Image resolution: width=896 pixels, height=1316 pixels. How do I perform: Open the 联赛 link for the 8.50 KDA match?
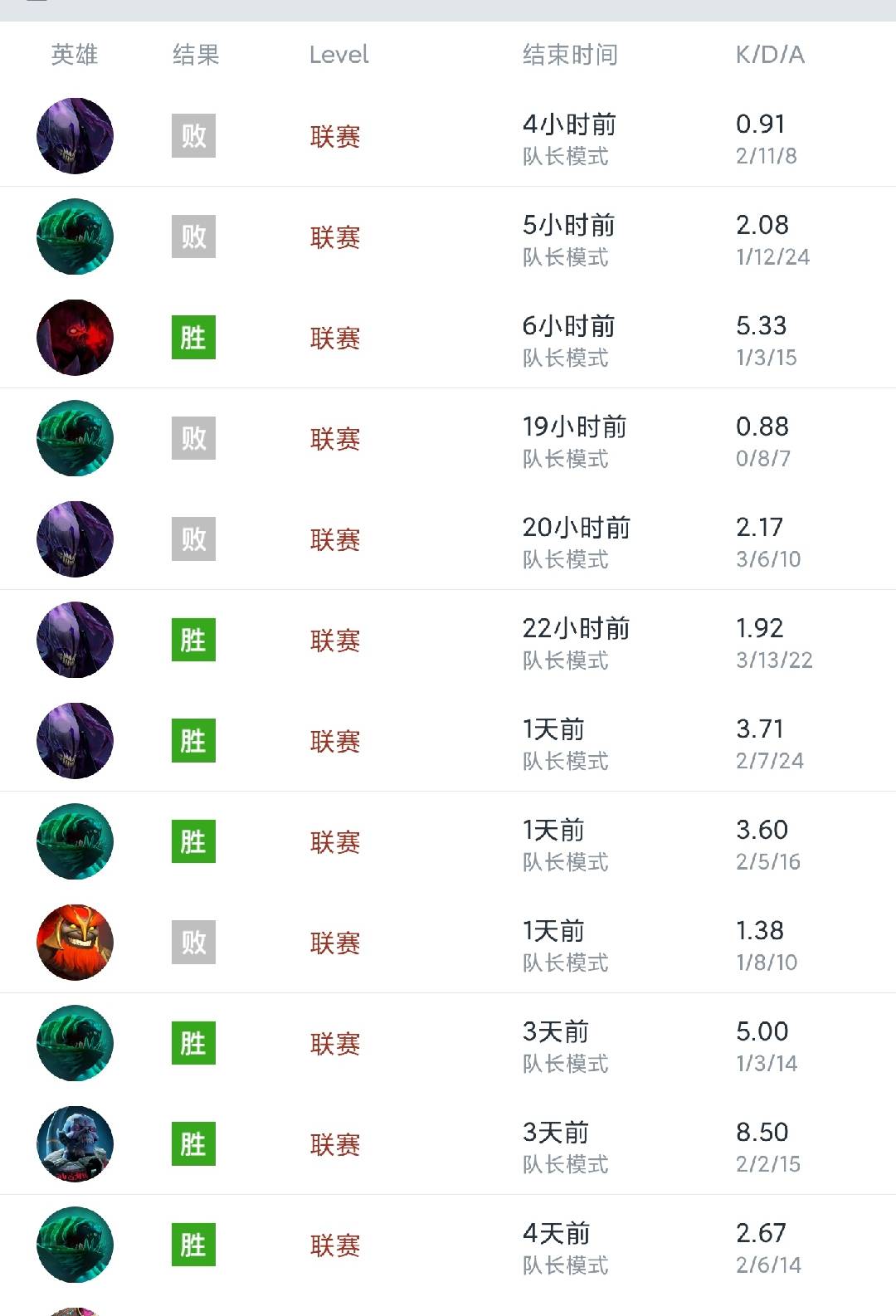pos(337,1145)
